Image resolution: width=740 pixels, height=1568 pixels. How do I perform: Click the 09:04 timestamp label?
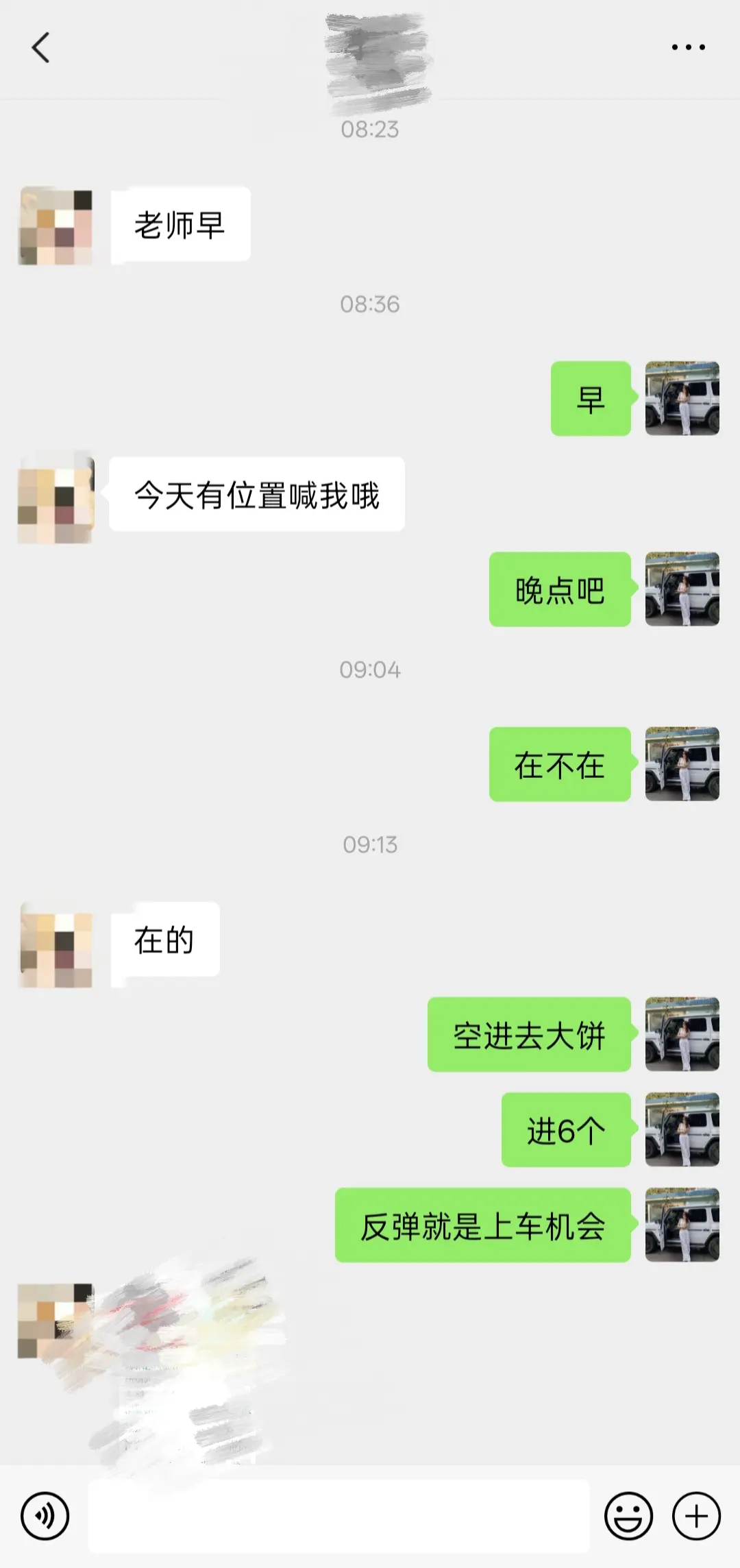click(x=370, y=670)
